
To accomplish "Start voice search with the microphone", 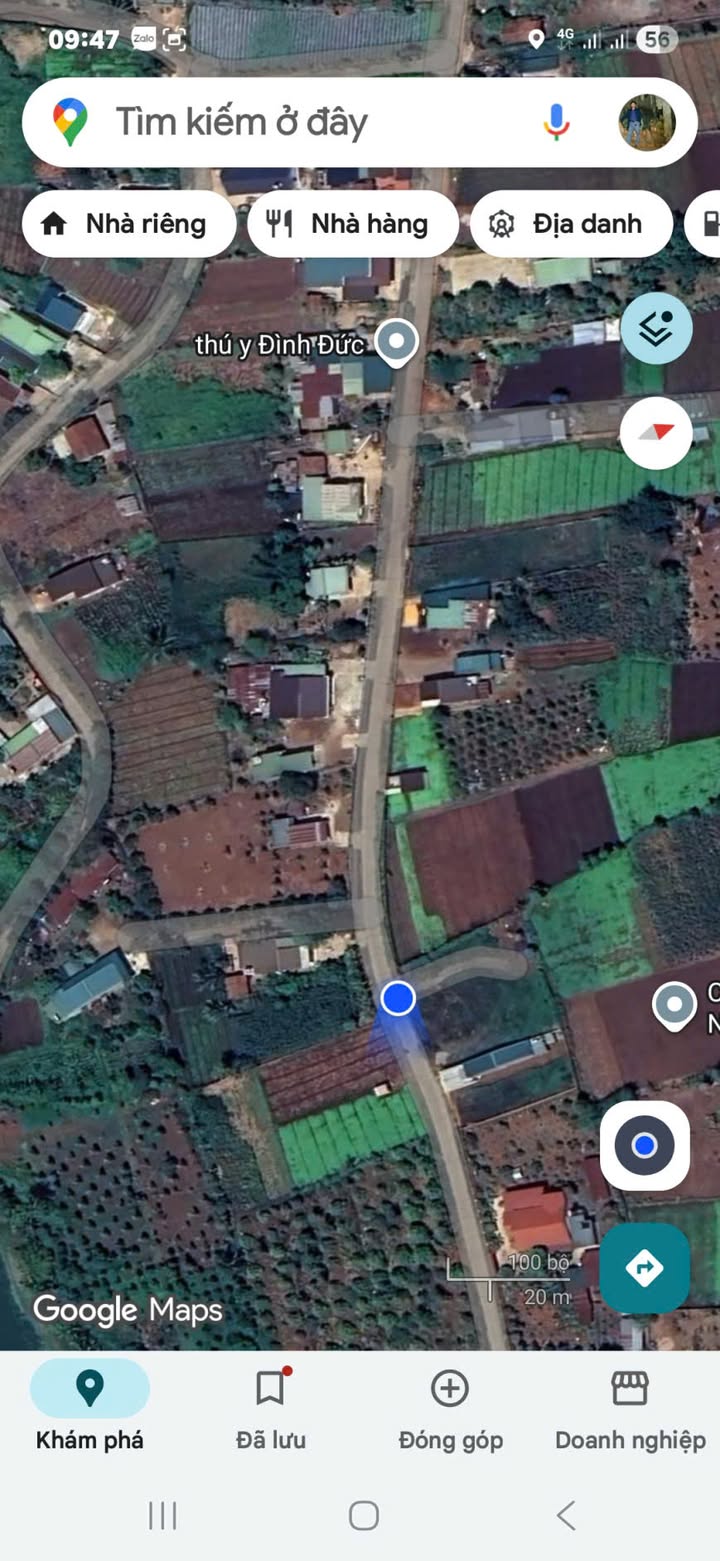I will (557, 122).
